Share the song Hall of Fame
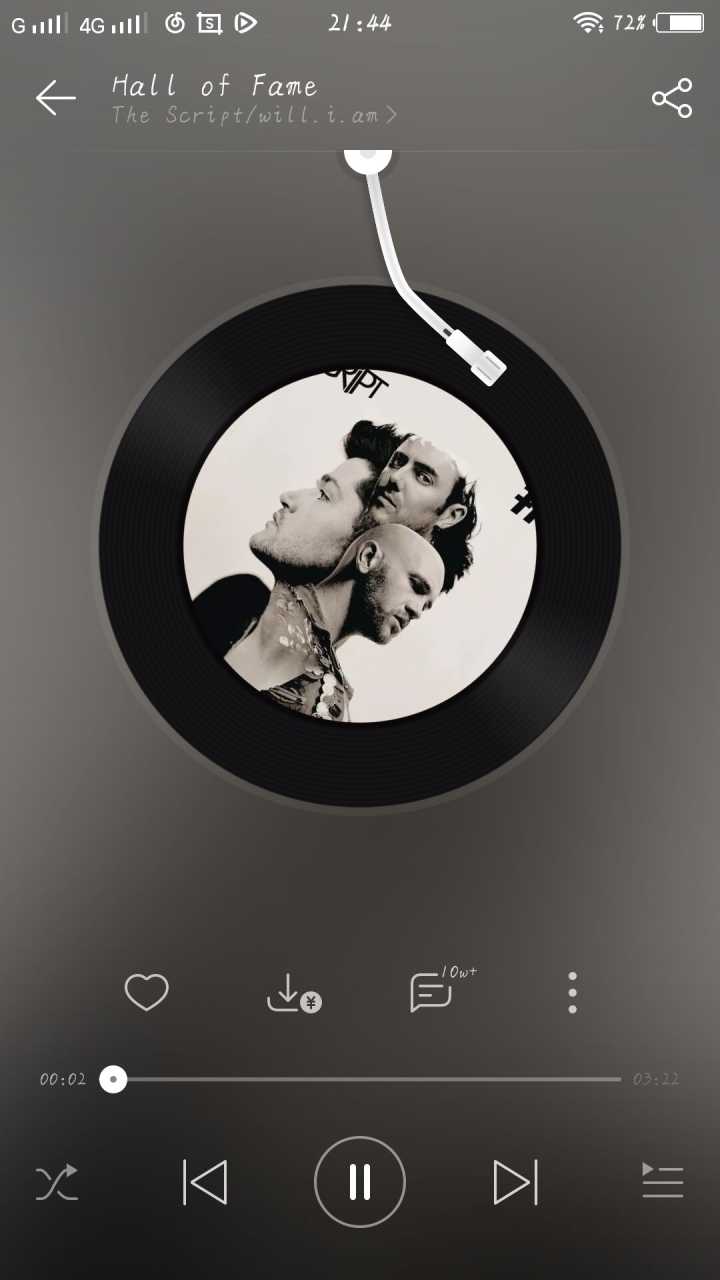This screenshot has width=720, height=1280. click(x=672, y=98)
